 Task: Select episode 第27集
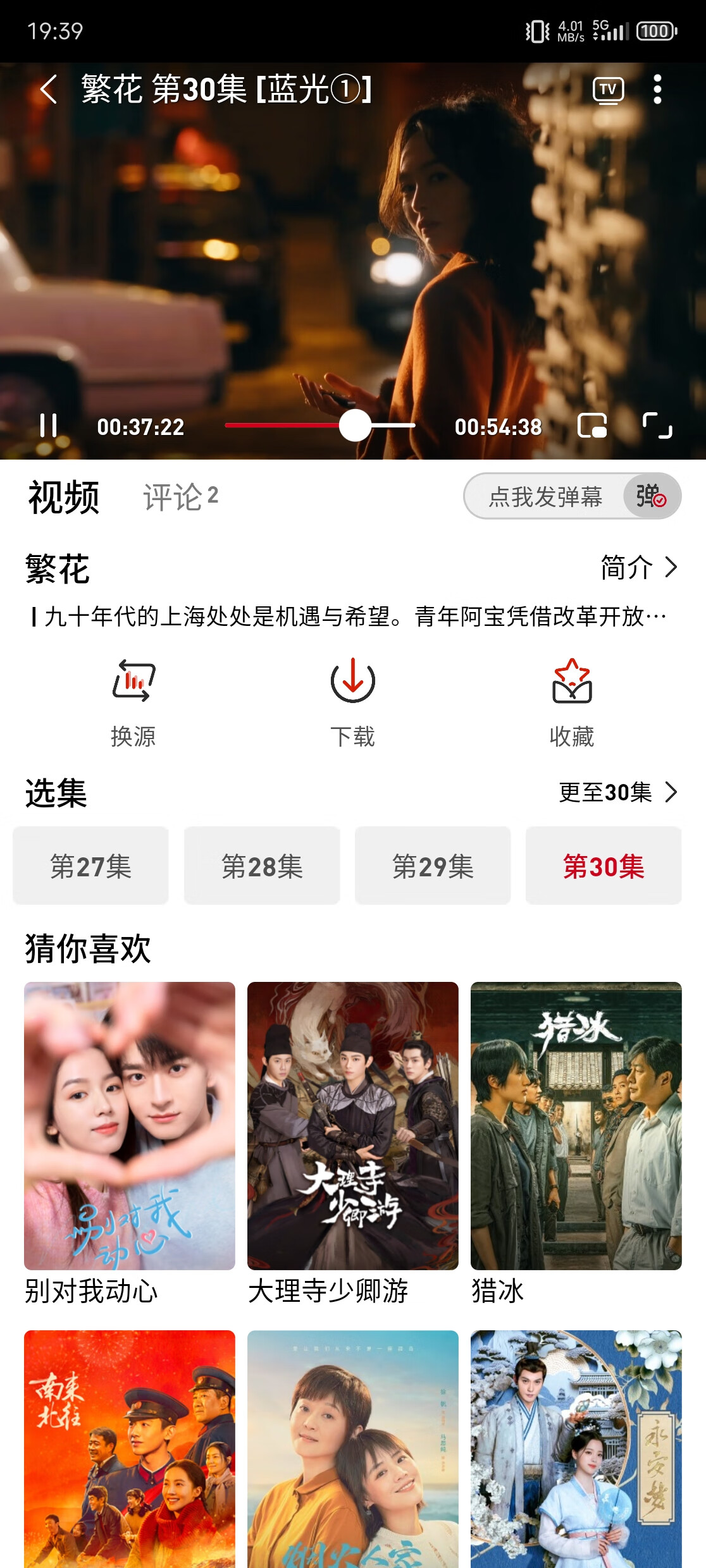point(91,866)
